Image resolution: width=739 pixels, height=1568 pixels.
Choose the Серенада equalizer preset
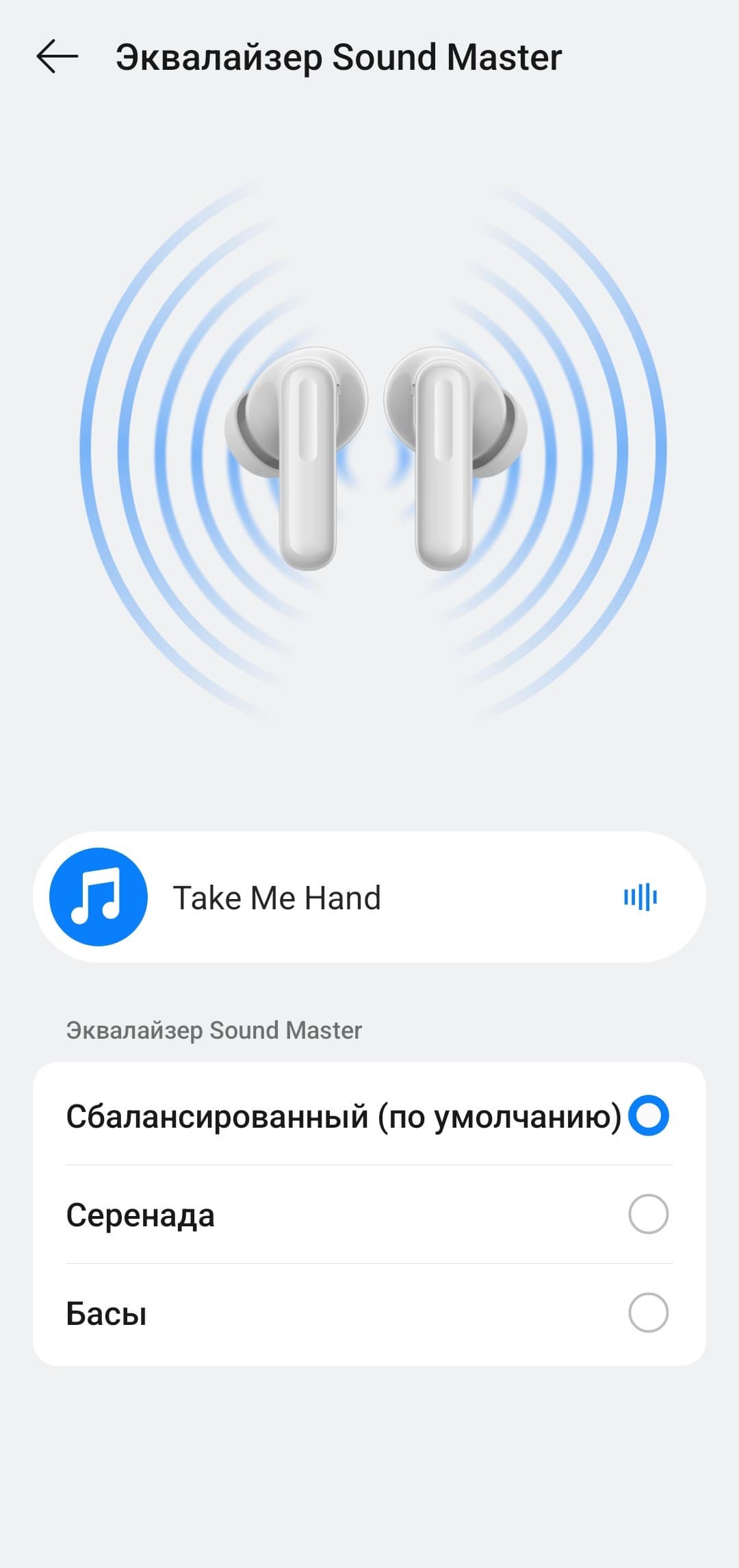click(x=647, y=1215)
